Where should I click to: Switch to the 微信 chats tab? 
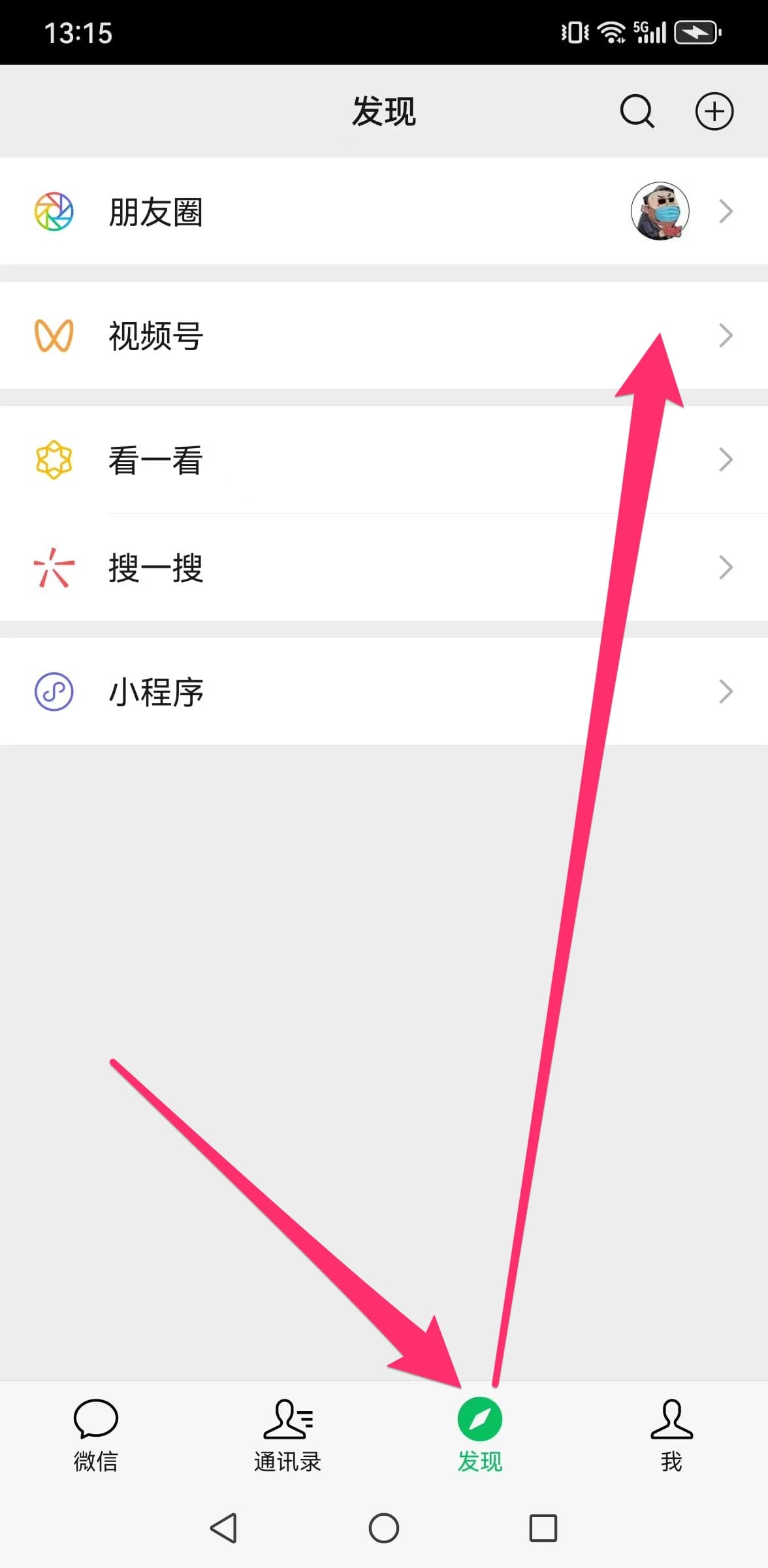[x=96, y=1435]
